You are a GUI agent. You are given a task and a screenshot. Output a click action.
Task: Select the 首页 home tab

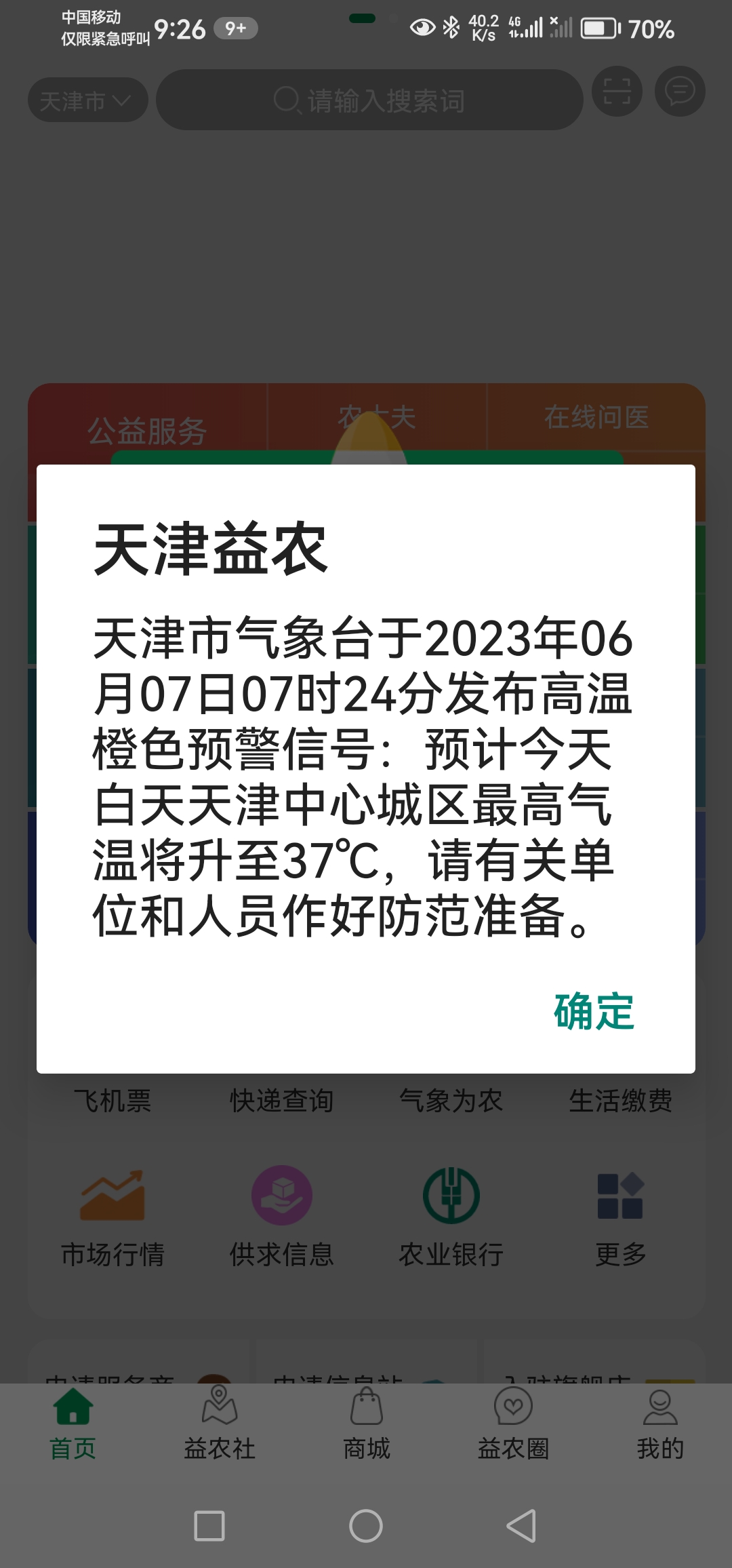coord(73,1424)
